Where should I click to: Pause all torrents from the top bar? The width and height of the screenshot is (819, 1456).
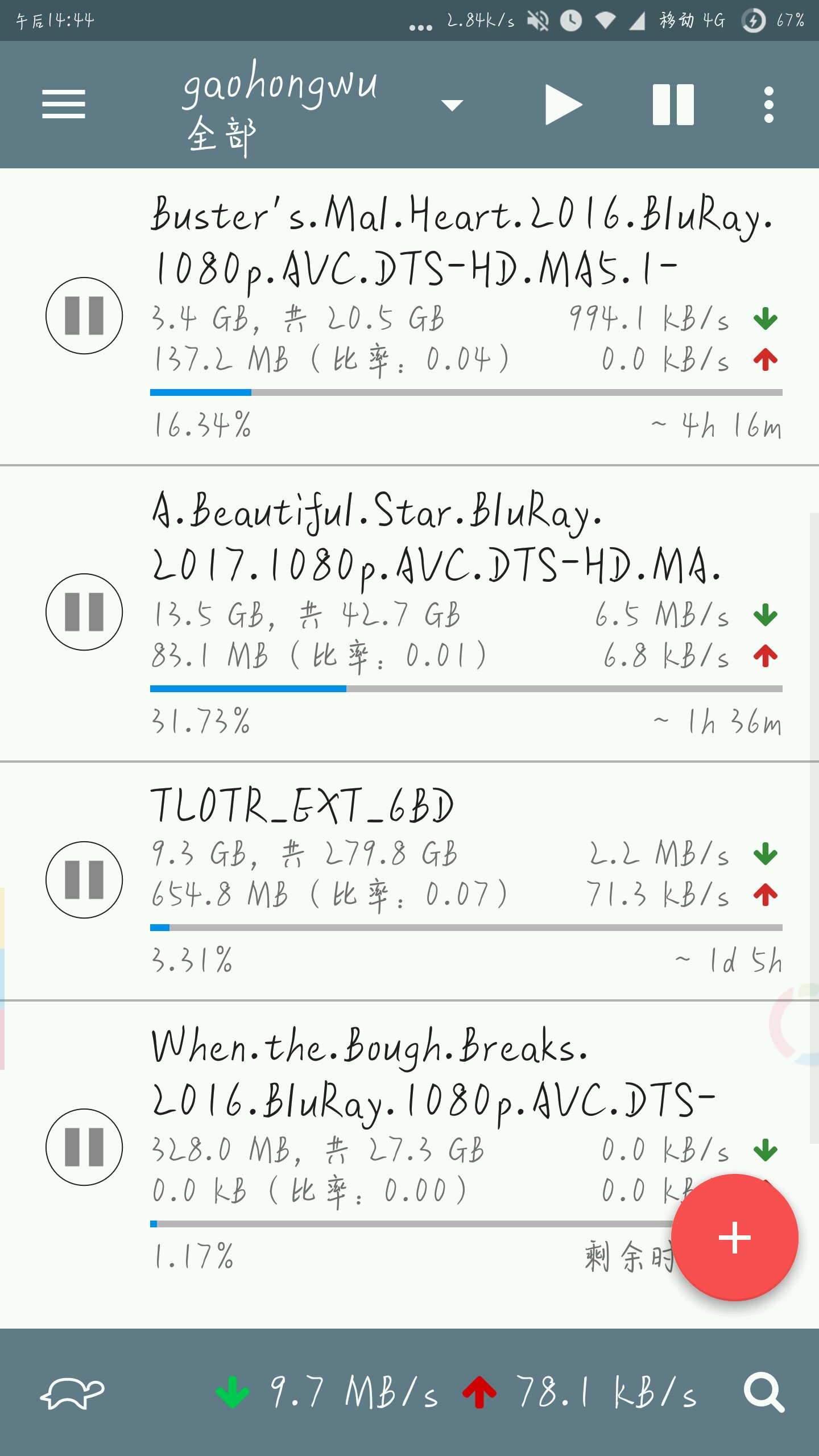[673, 105]
